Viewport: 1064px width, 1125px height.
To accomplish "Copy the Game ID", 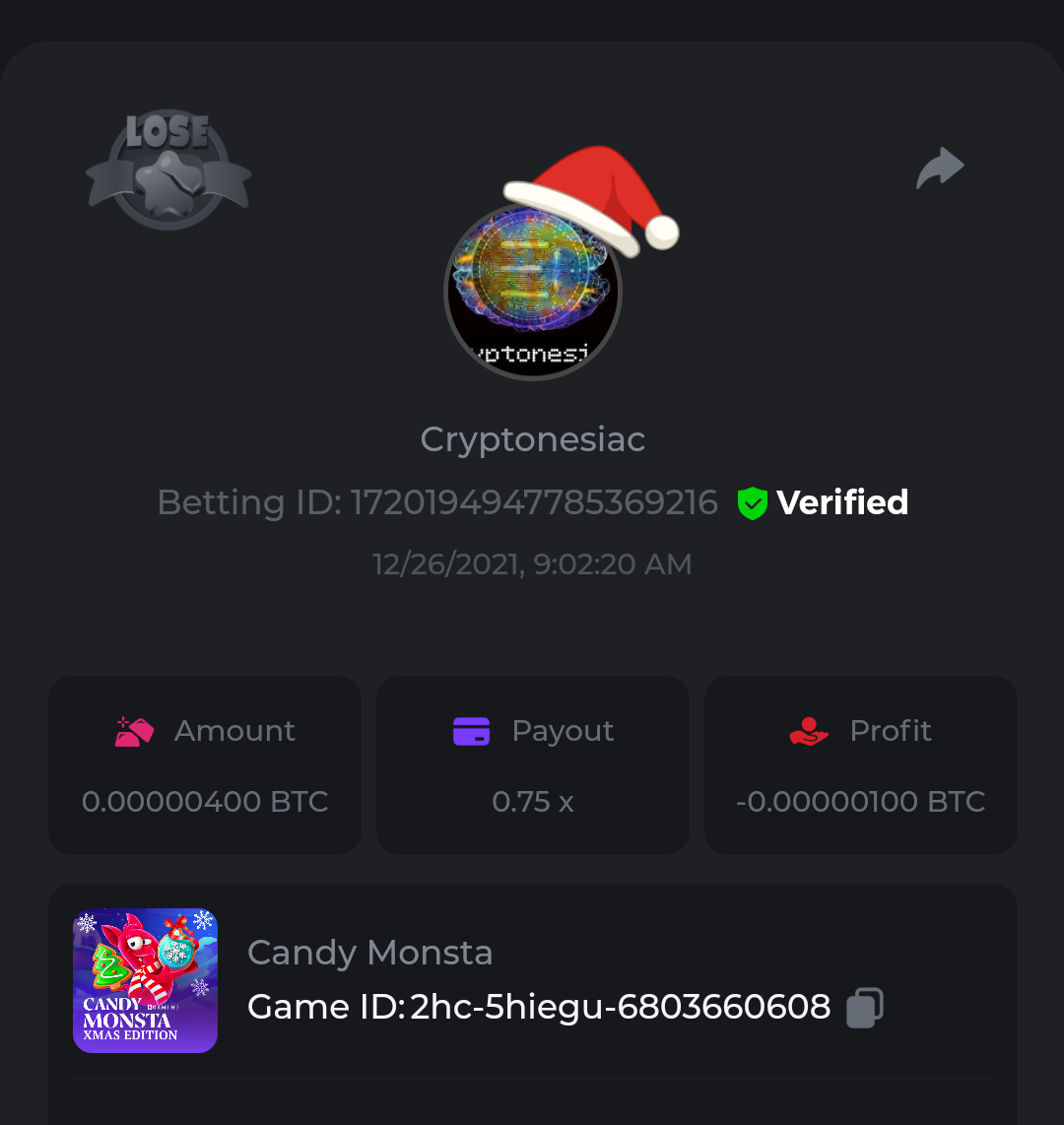I will [x=865, y=1008].
